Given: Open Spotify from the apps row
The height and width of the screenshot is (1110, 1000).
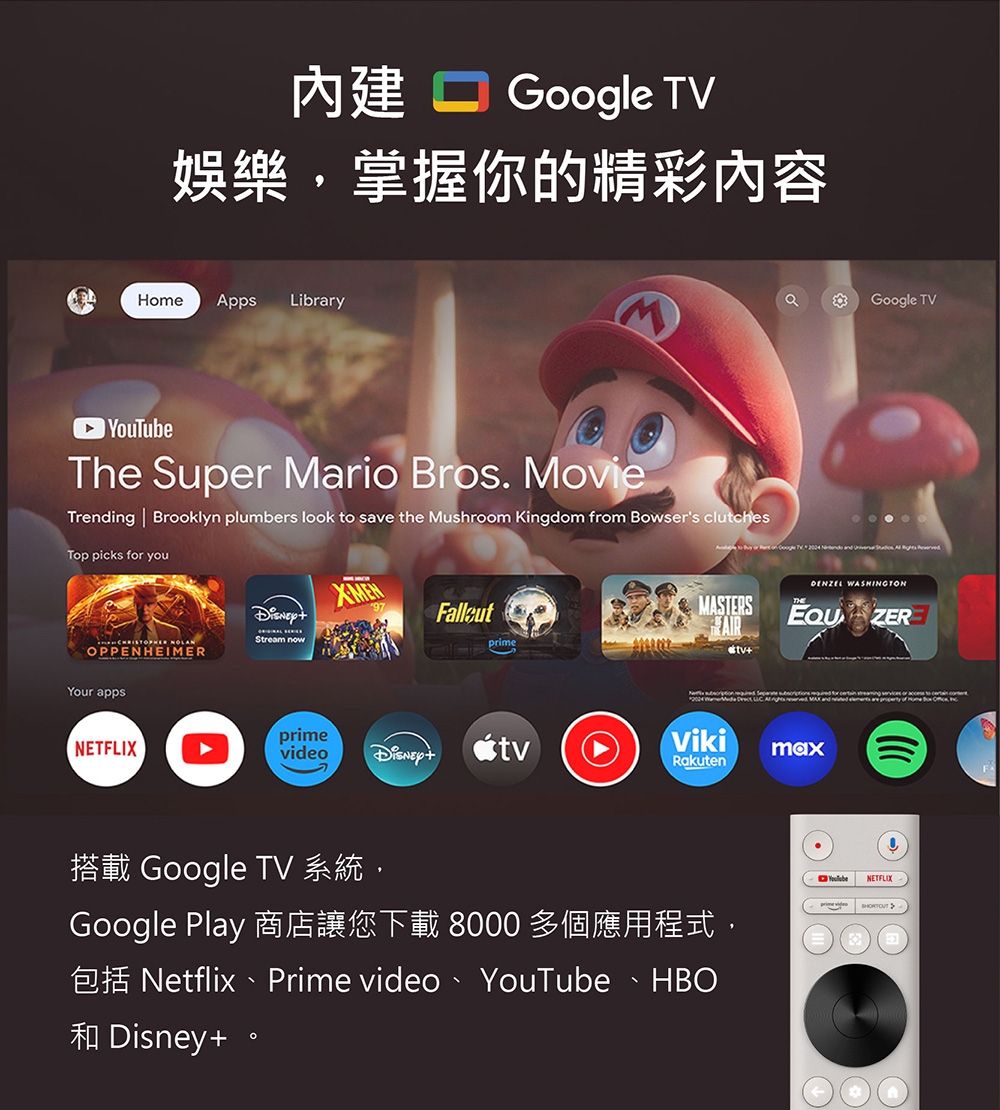Looking at the screenshot, I should (x=896, y=748).
